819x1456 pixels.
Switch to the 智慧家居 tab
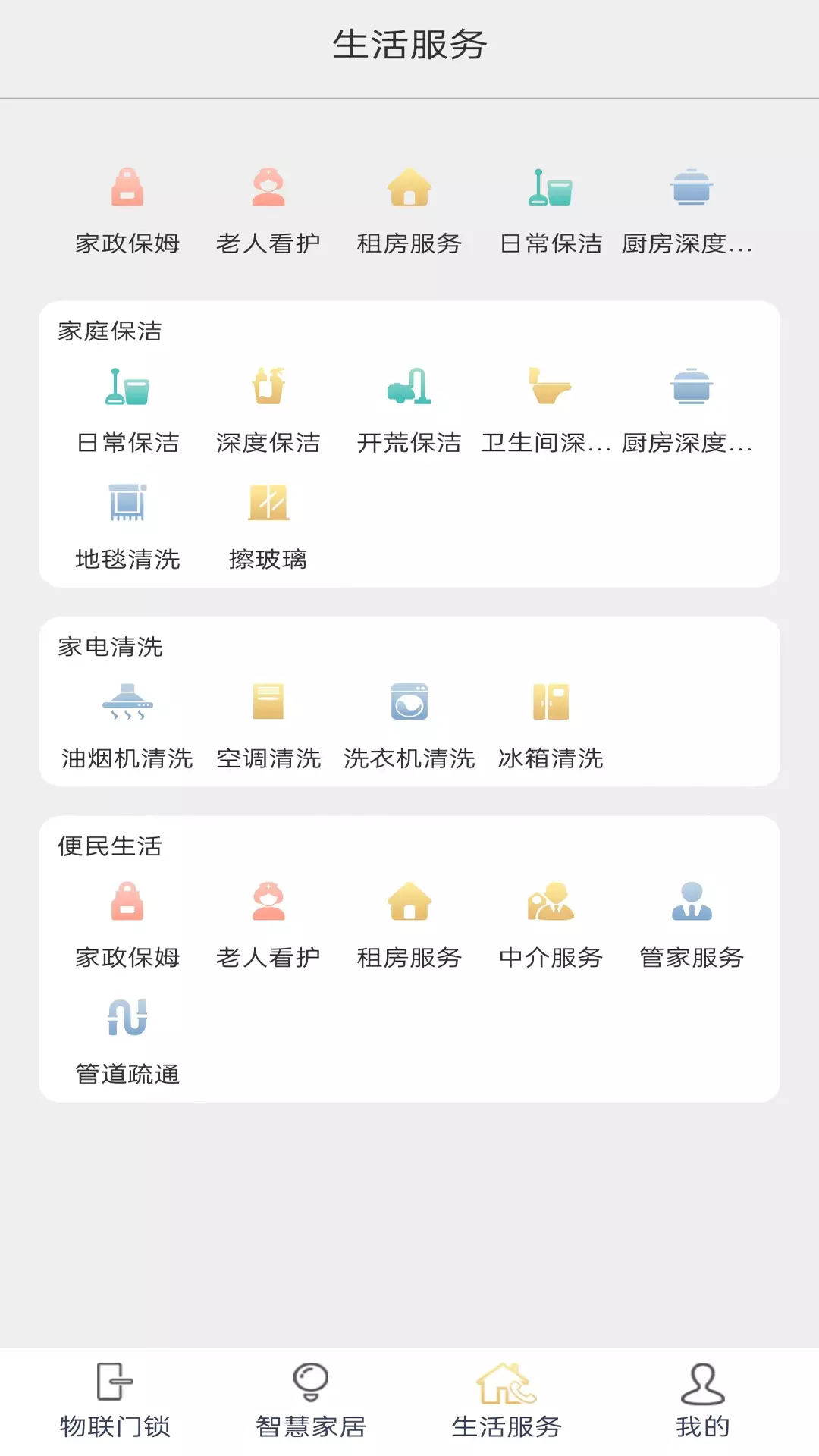311,1401
